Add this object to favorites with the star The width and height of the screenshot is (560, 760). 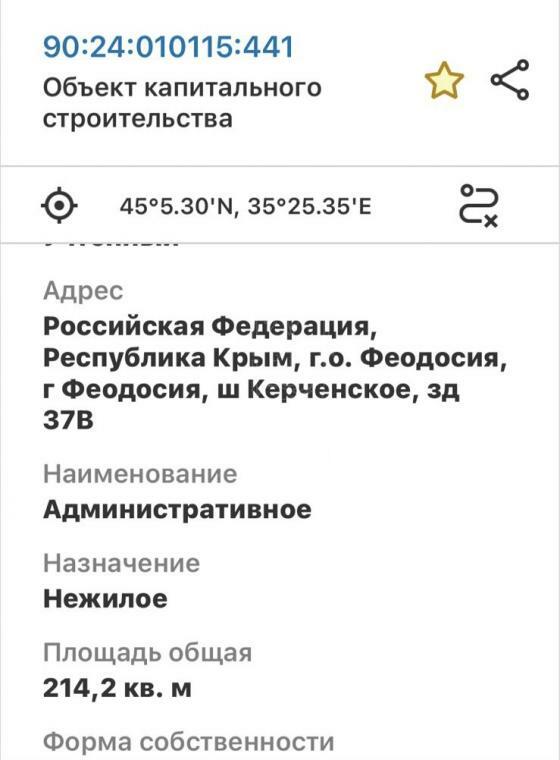pyautogui.click(x=444, y=80)
